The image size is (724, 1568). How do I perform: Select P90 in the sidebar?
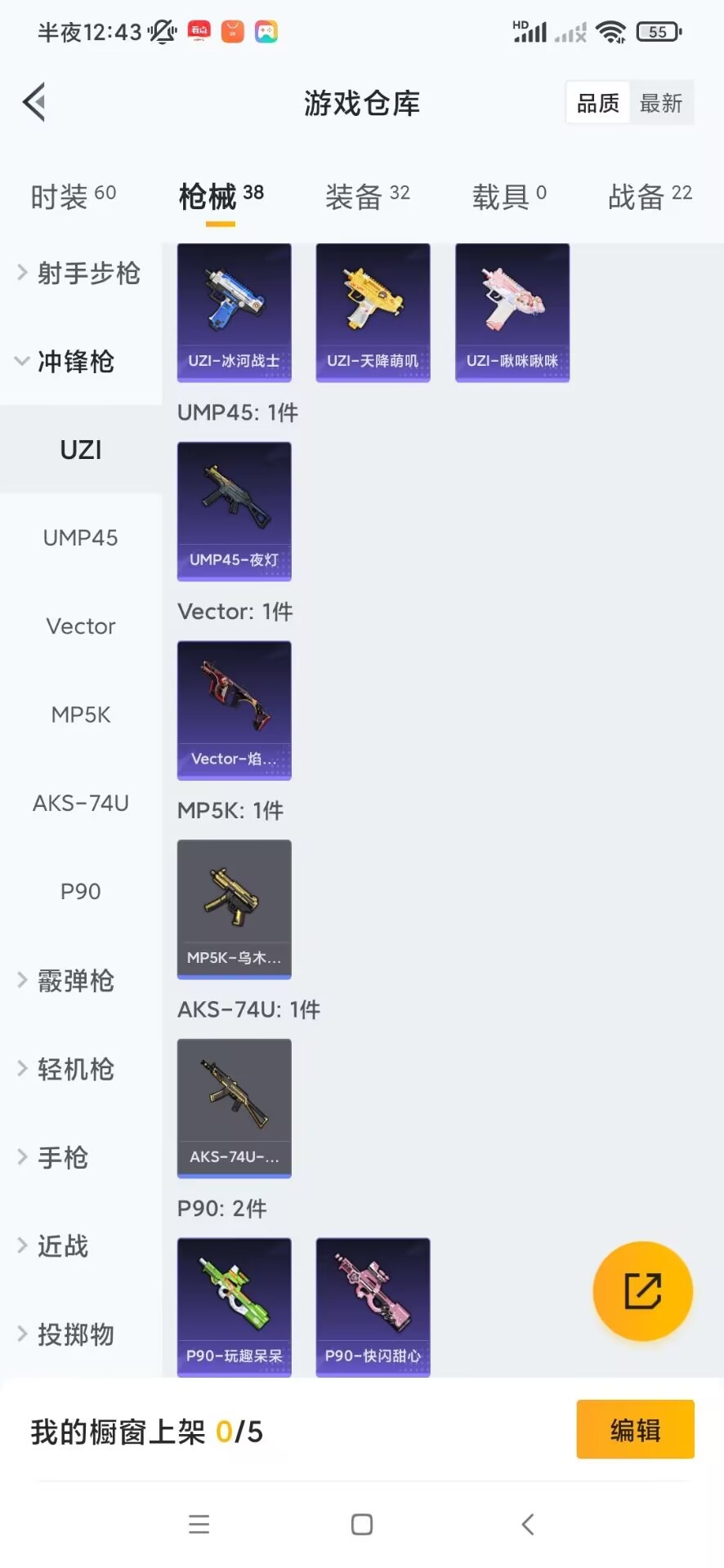pos(80,891)
